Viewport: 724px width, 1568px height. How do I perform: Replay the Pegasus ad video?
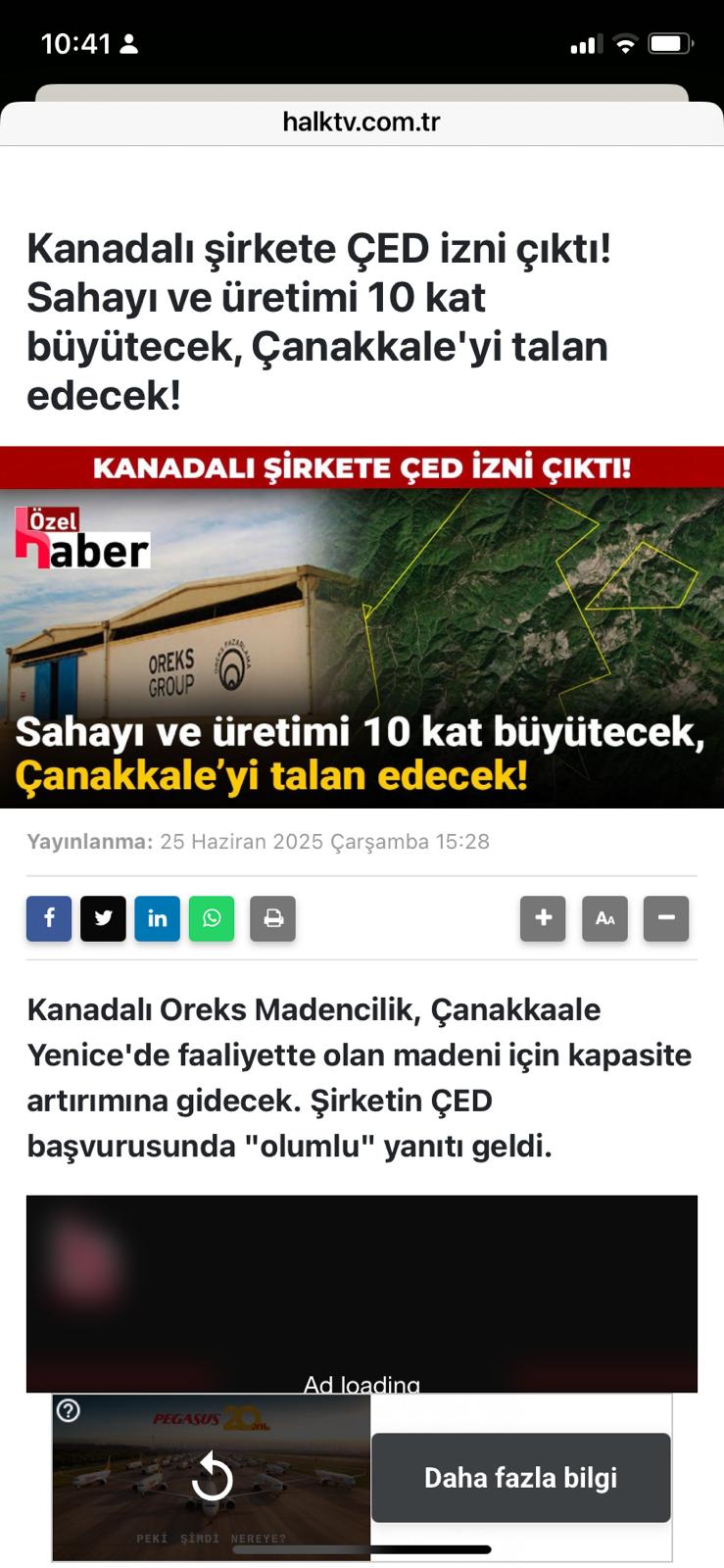point(212,1478)
